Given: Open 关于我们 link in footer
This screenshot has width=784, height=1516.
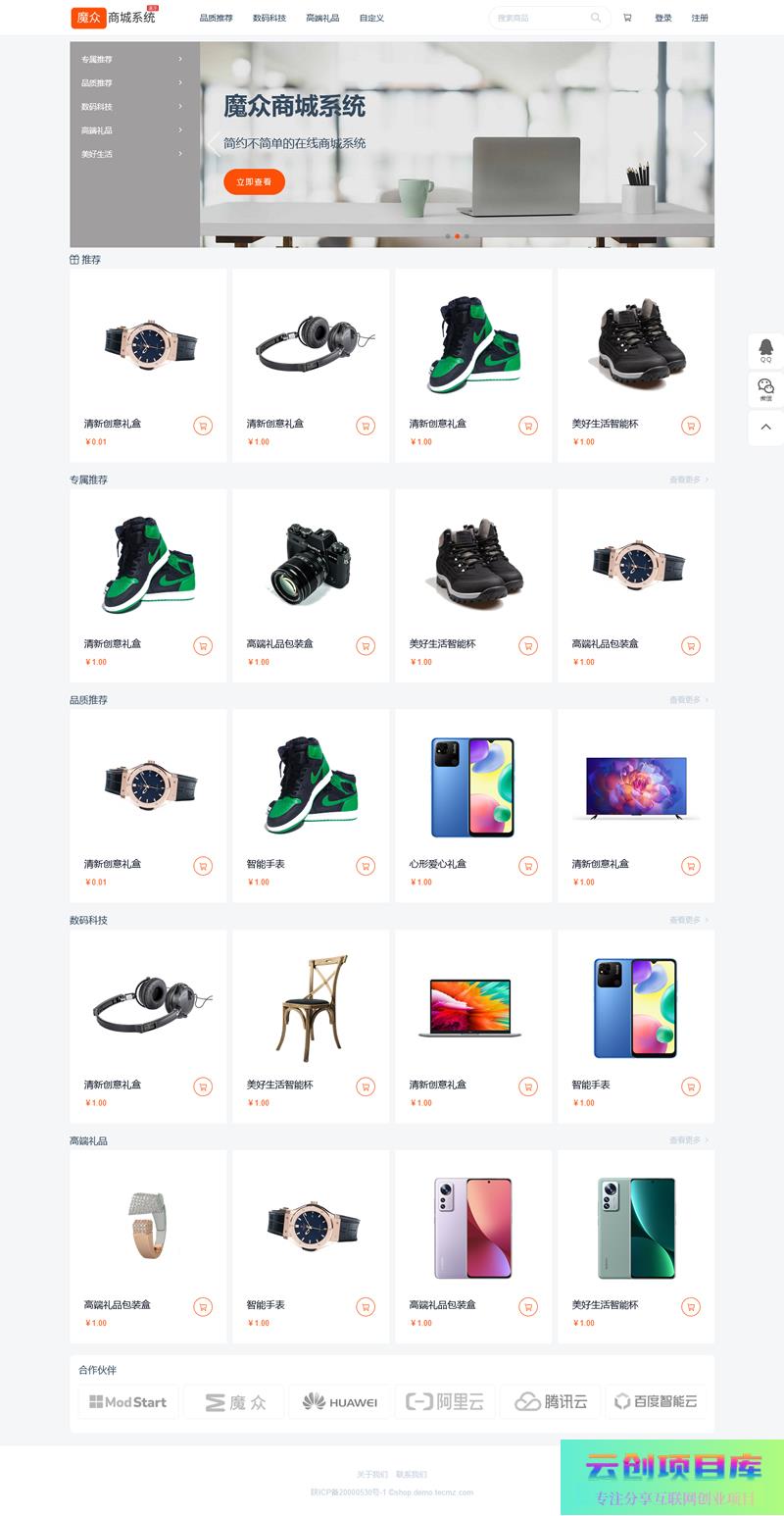Looking at the screenshot, I should 372,1474.
